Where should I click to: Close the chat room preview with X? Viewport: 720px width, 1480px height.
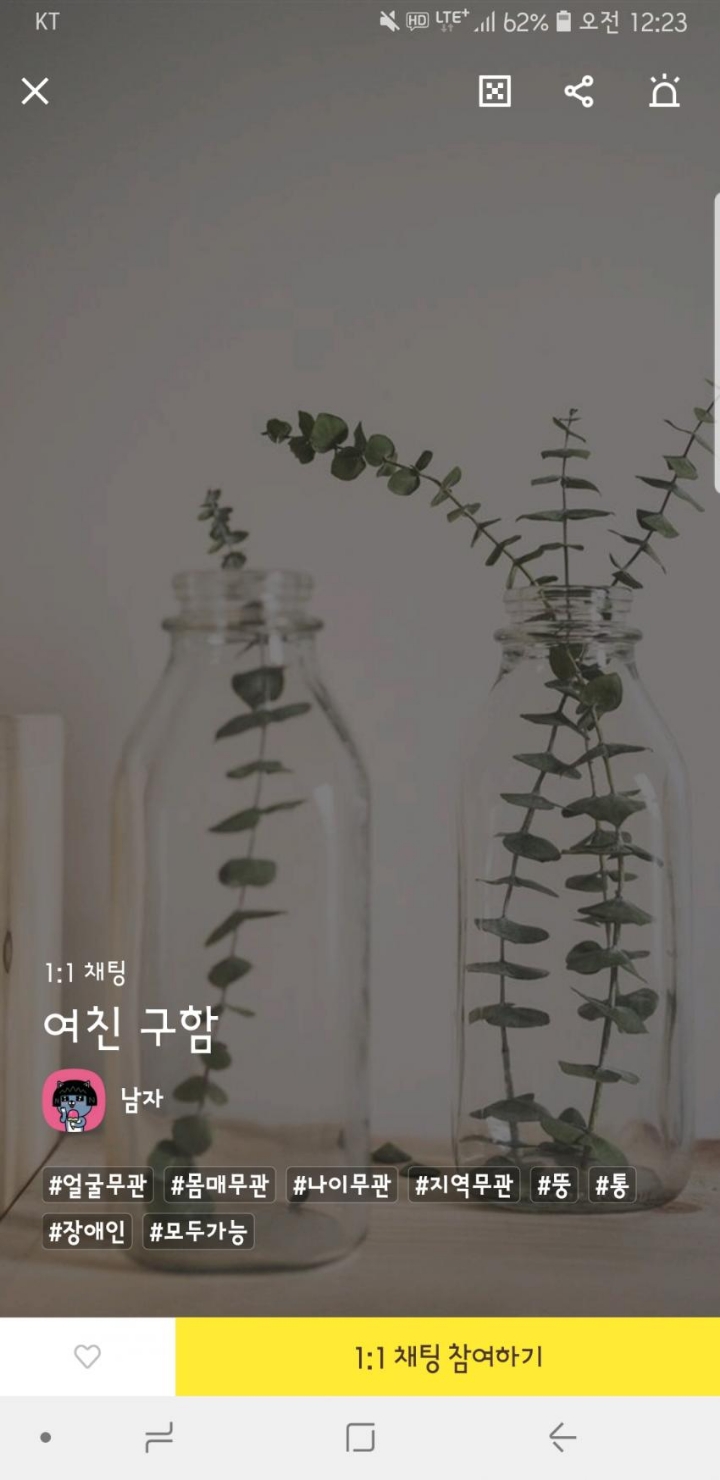[36, 93]
